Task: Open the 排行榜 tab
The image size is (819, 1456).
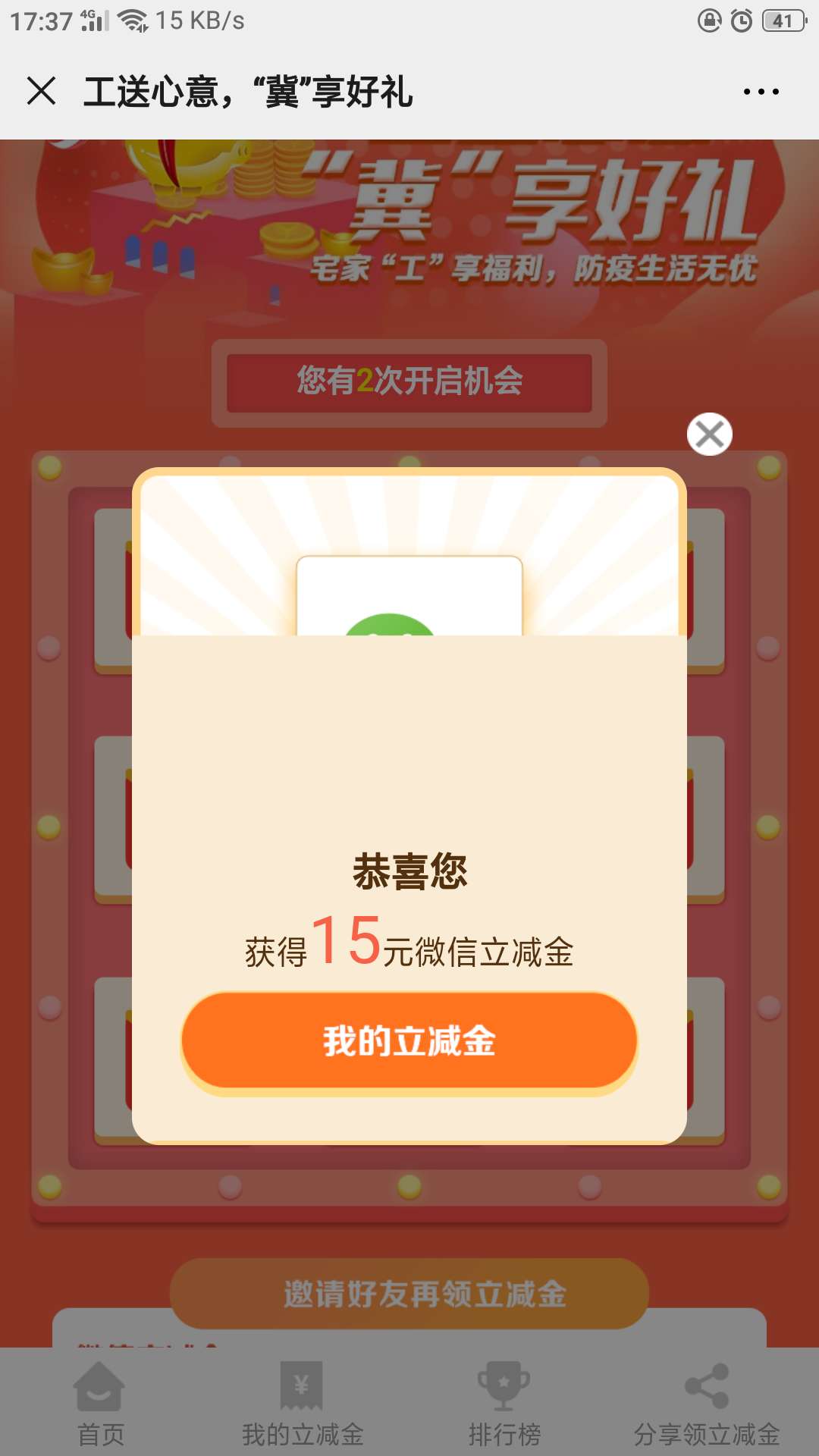Action: (x=504, y=1404)
